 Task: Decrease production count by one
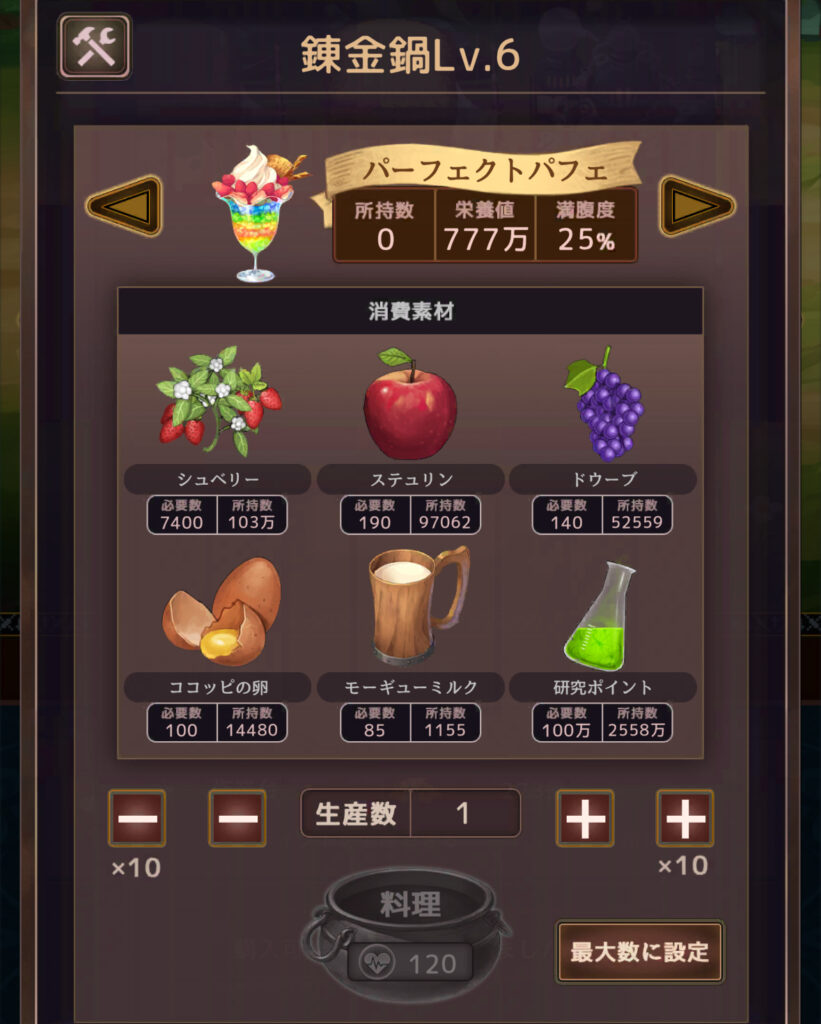237,818
